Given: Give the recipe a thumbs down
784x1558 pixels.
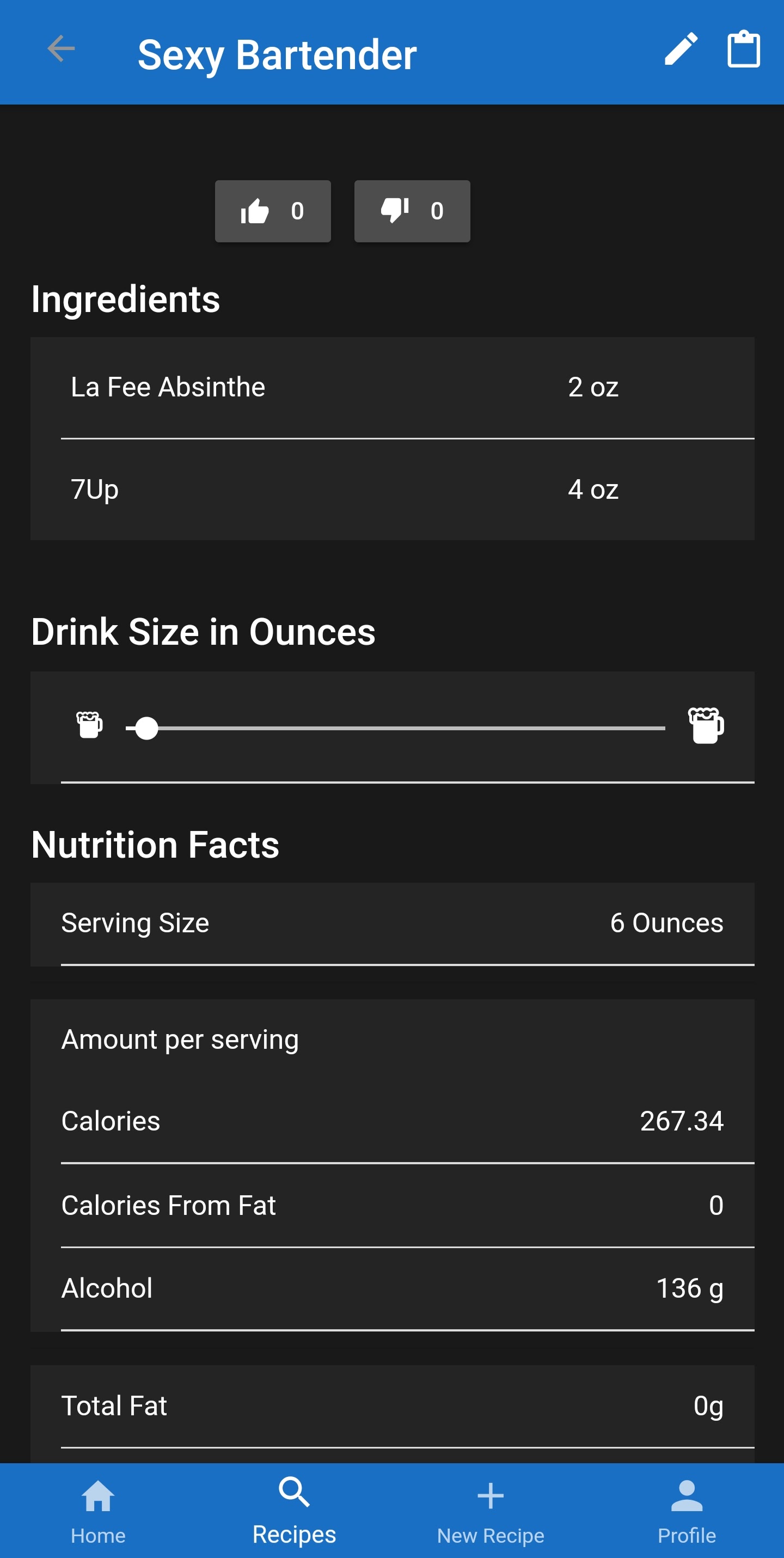Looking at the screenshot, I should pos(412,211).
